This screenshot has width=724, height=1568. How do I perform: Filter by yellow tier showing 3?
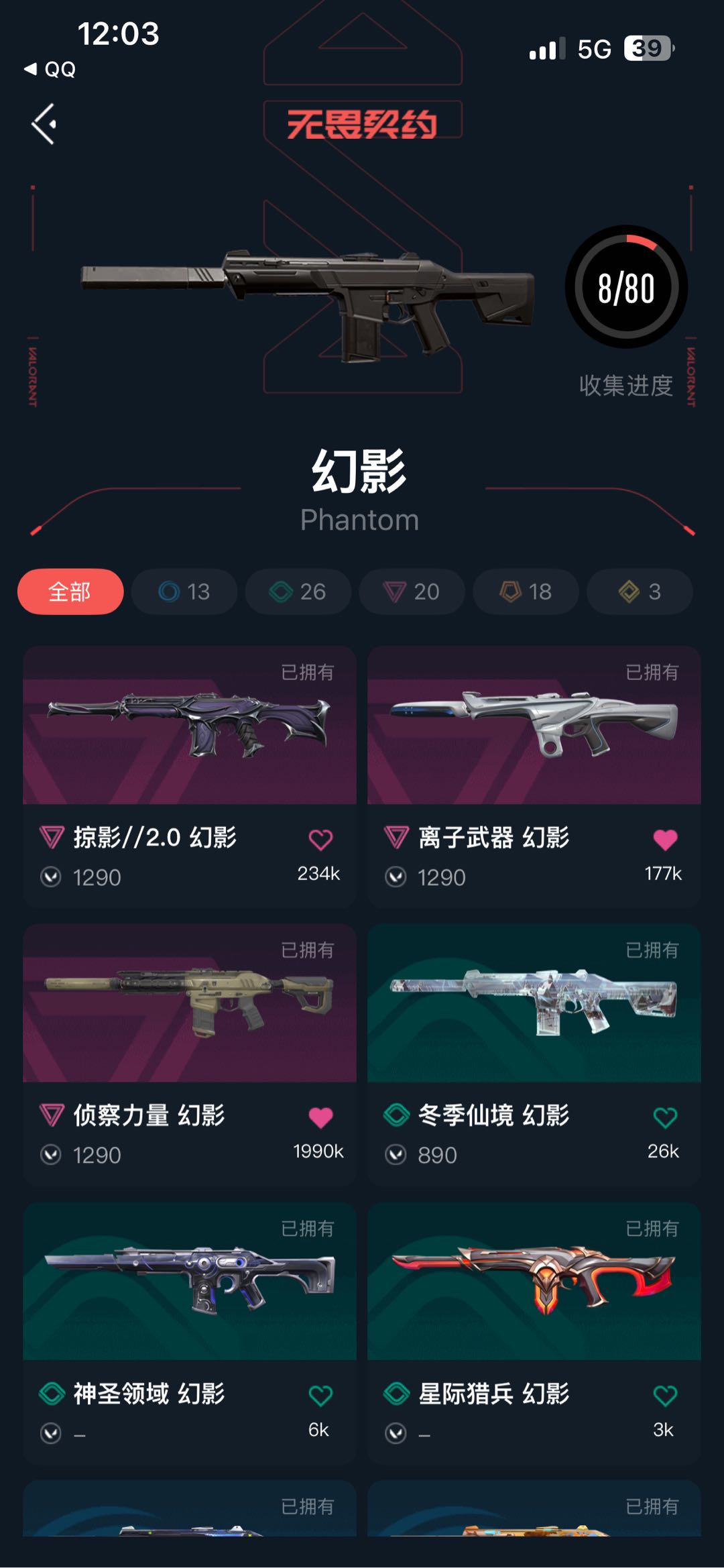click(x=640, y=592)
